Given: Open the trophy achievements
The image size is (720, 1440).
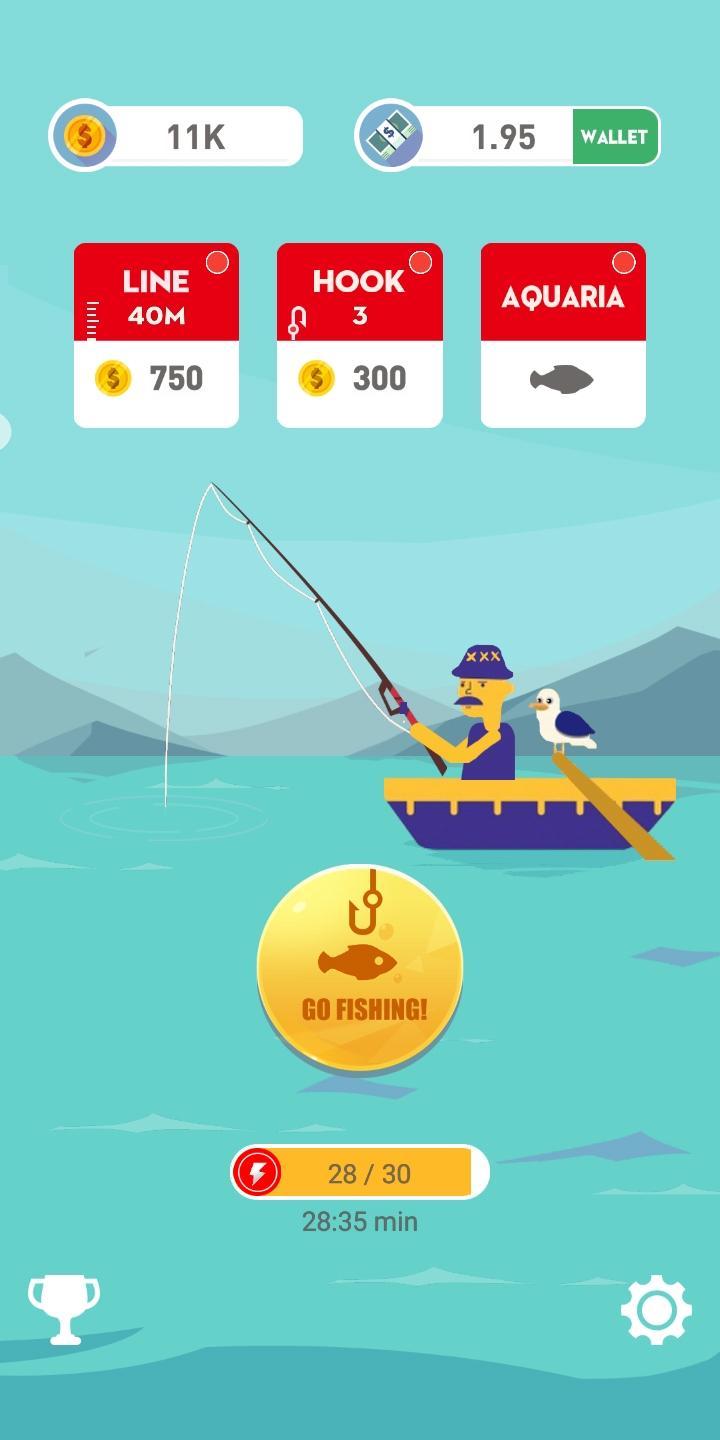Looking at the screenshot, I should click(x=64, y=1308).
